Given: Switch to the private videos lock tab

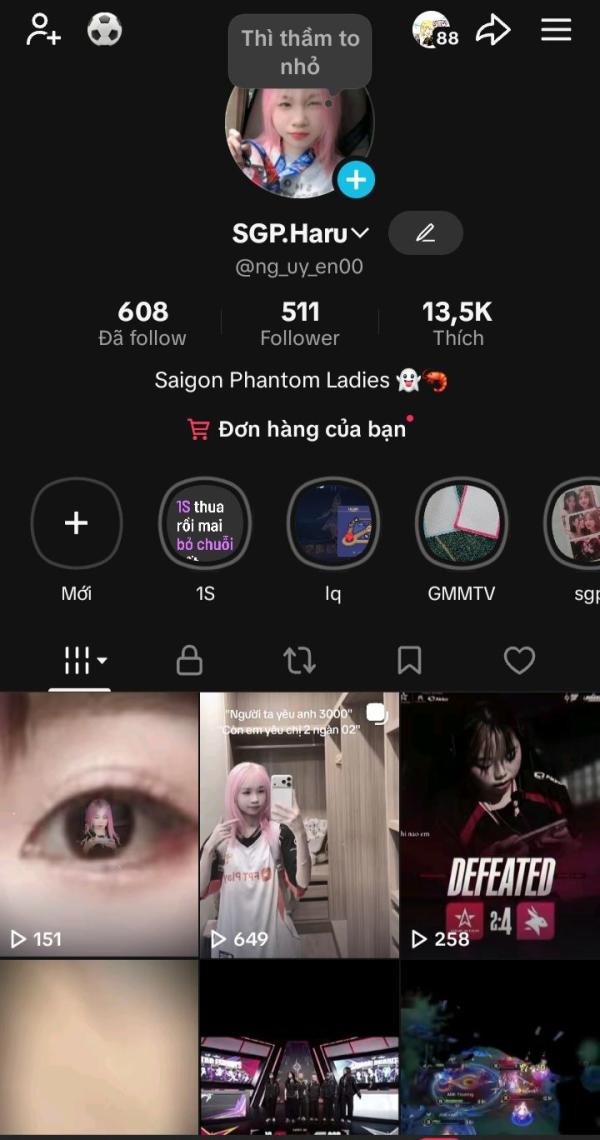Looking at the screenshot, I should 189,660.
